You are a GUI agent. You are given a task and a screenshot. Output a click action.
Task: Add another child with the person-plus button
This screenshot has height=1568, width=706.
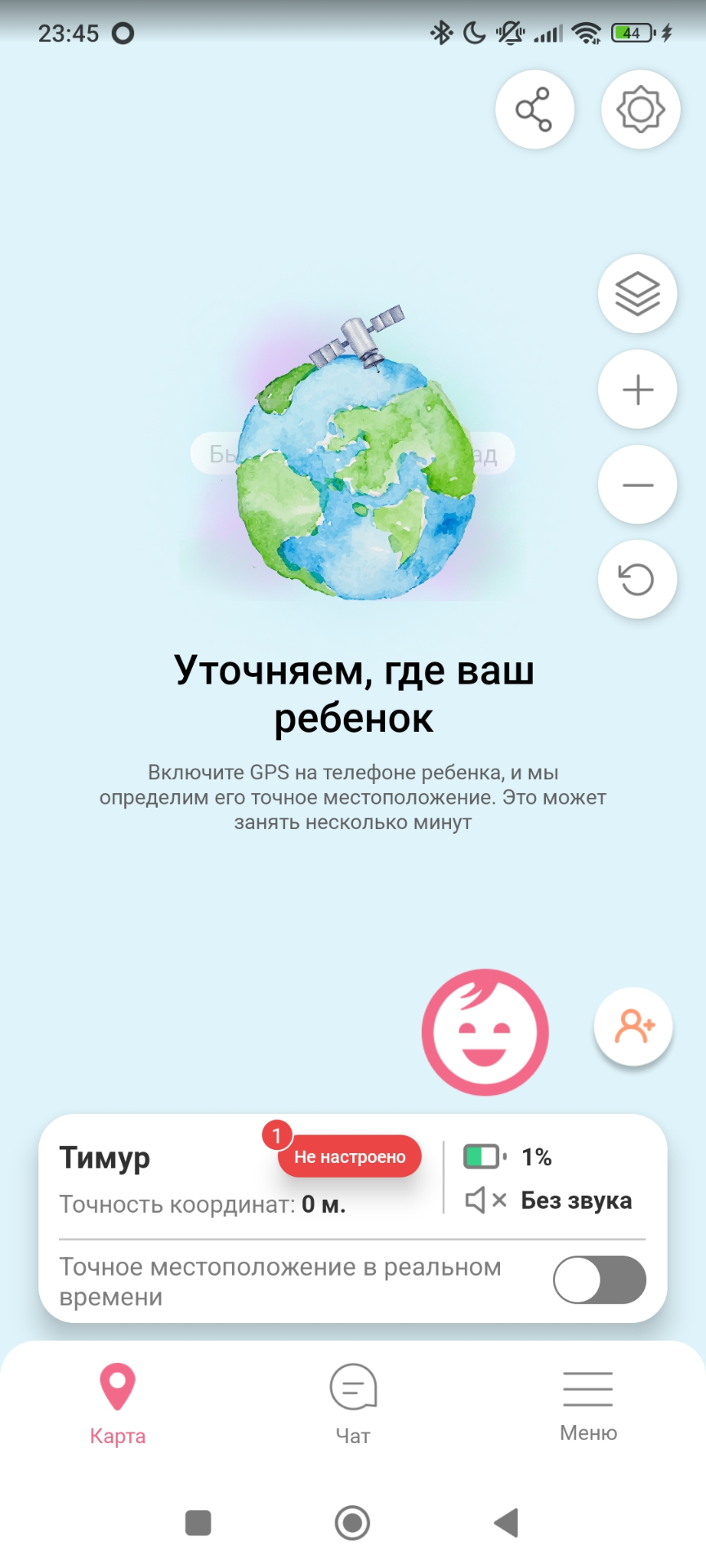point(633,1027)
